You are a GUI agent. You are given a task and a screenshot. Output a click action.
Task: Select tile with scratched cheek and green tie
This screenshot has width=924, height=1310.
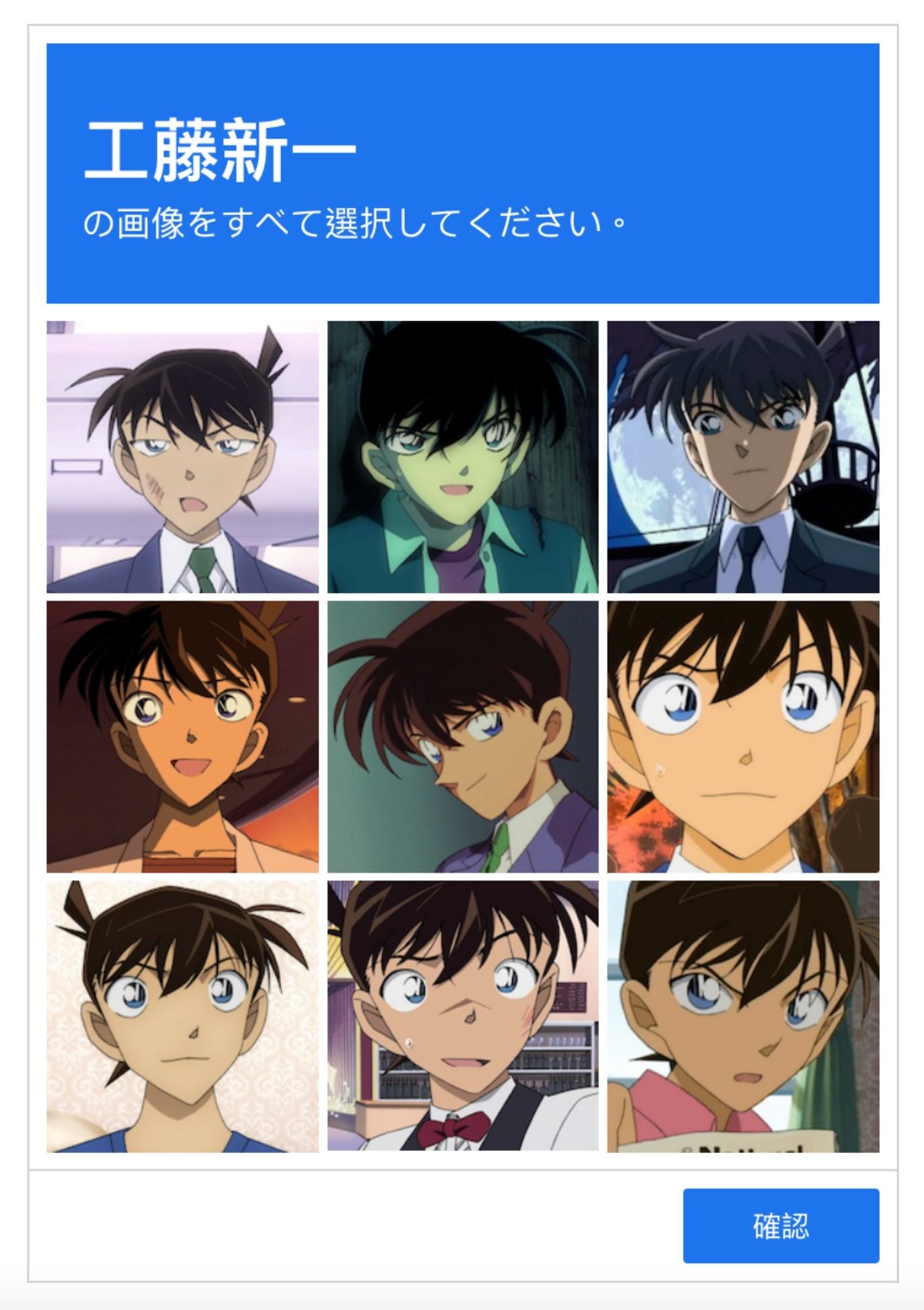tap(182, 457)
